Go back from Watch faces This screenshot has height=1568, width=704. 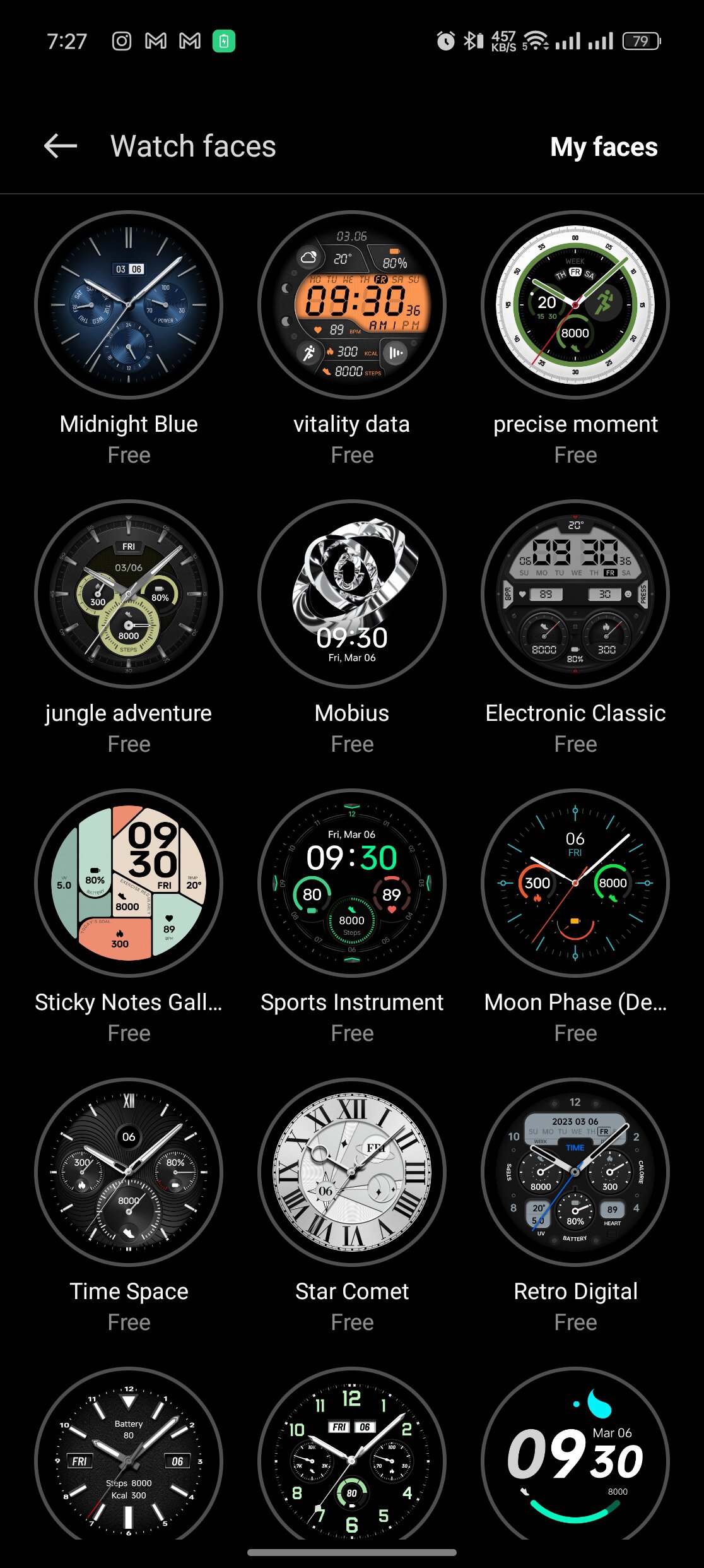(x=61, y=146)
